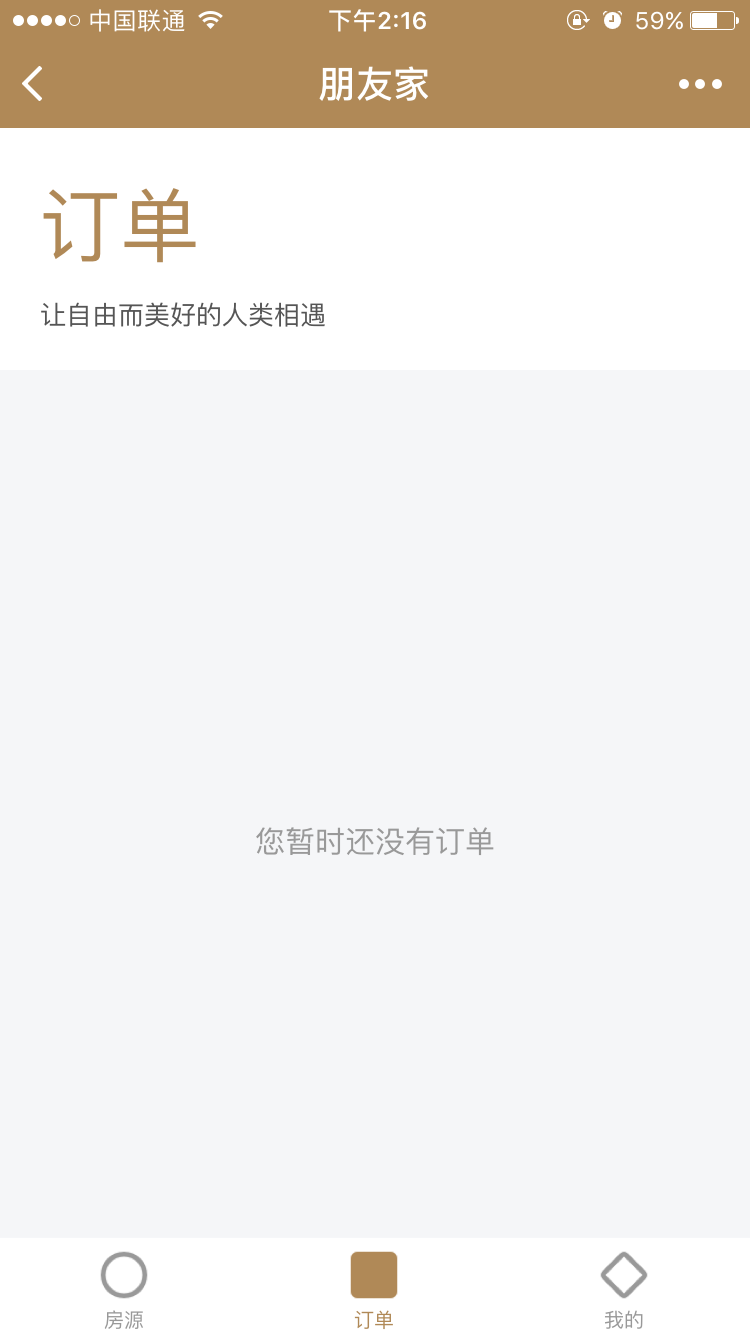Open the 我的 tab
This screenshot has width=750, height=1334.
(624, 1288)
